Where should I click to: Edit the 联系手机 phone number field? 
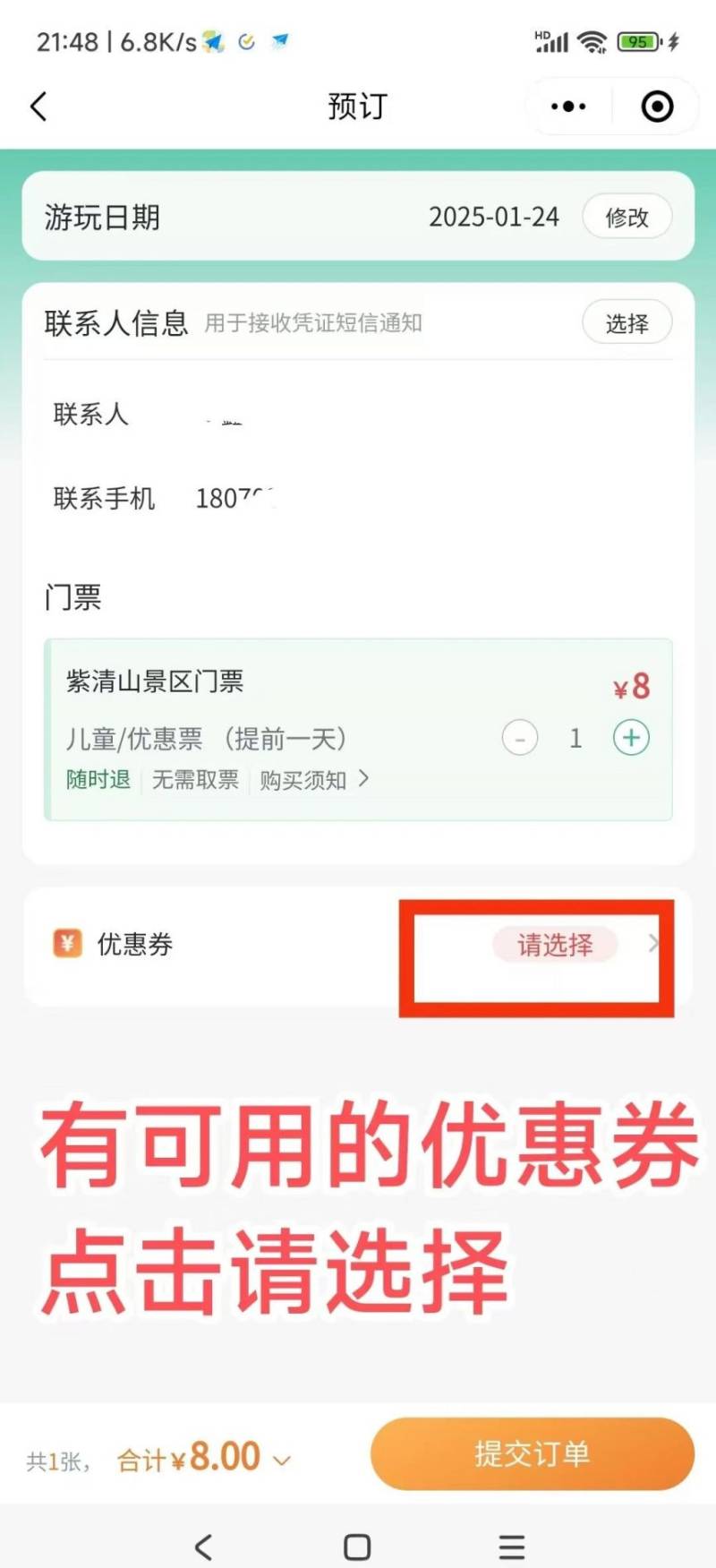pyautogui.click(x=358, y=498)
